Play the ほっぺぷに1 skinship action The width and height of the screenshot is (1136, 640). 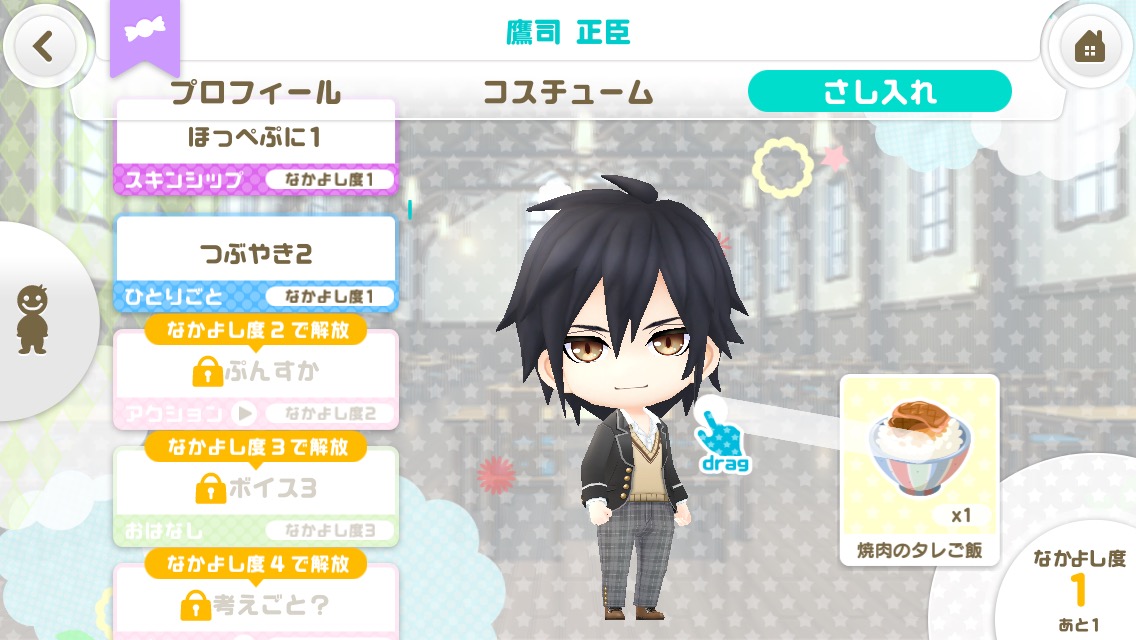tap(255, 150)
